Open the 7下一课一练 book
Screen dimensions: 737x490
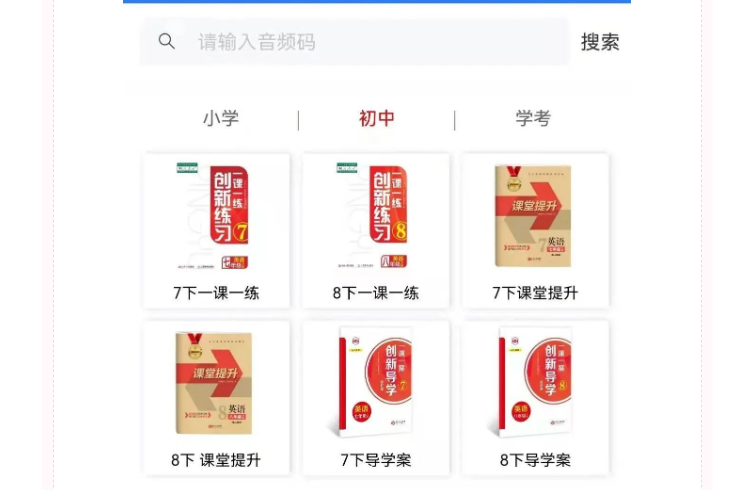tap(216, 230)
